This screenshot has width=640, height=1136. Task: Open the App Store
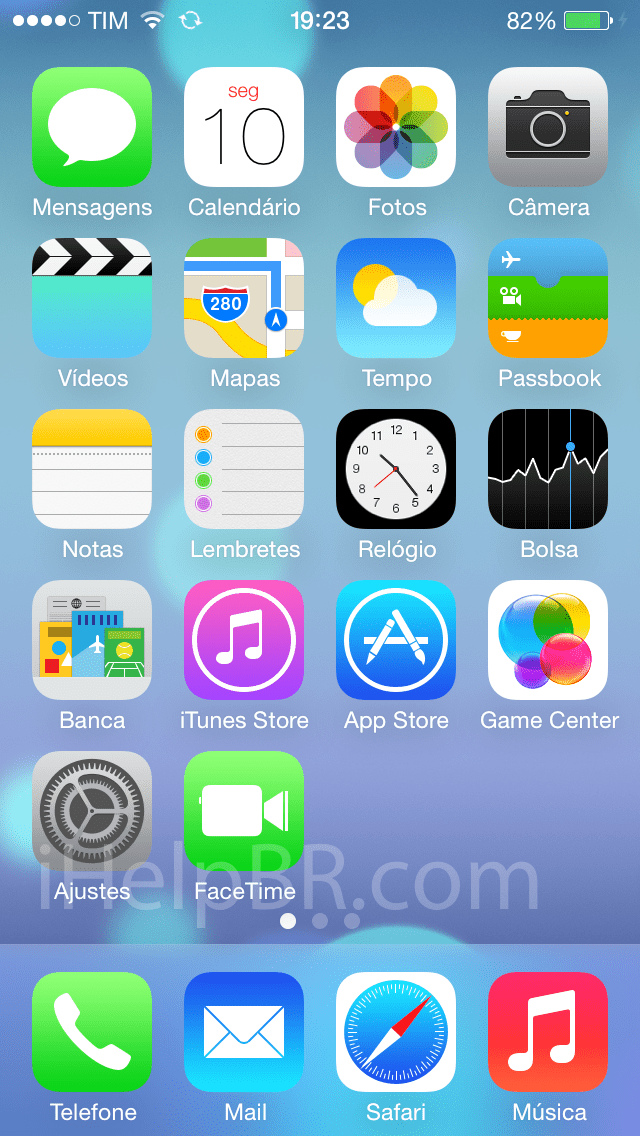click(x=396, y=640)
